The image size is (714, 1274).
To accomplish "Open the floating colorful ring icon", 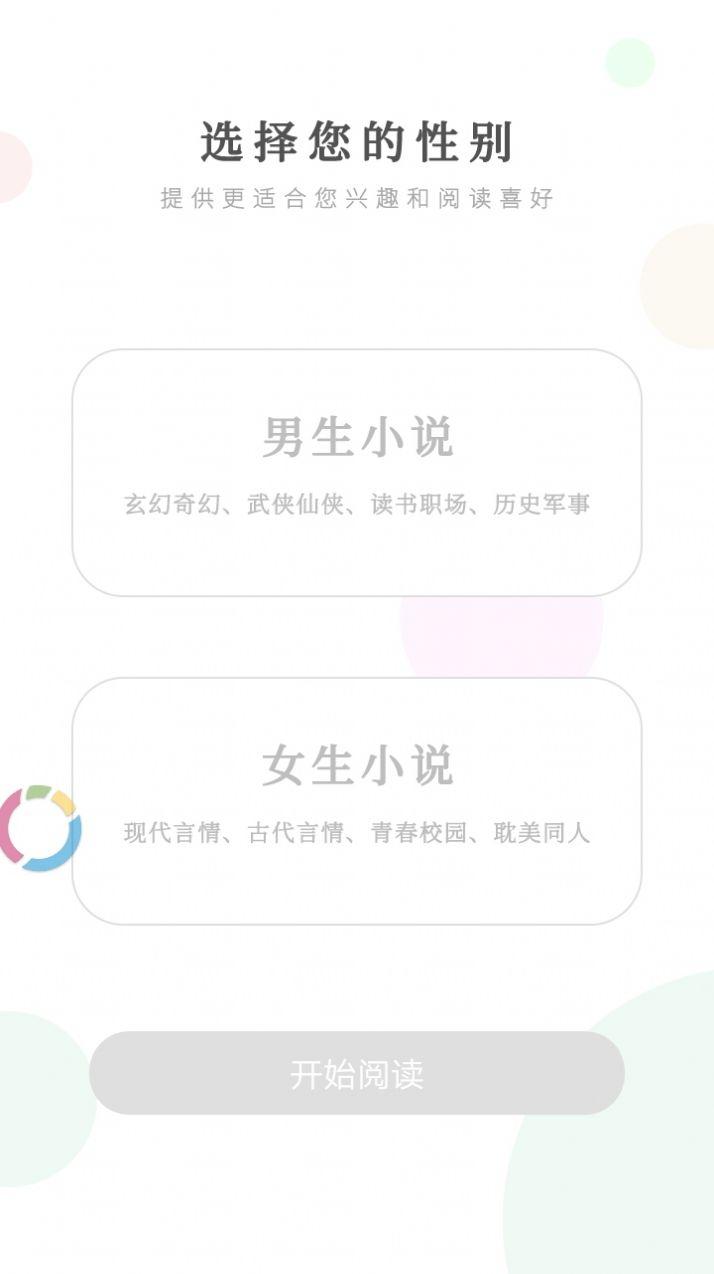I will (x=38, y=828).
